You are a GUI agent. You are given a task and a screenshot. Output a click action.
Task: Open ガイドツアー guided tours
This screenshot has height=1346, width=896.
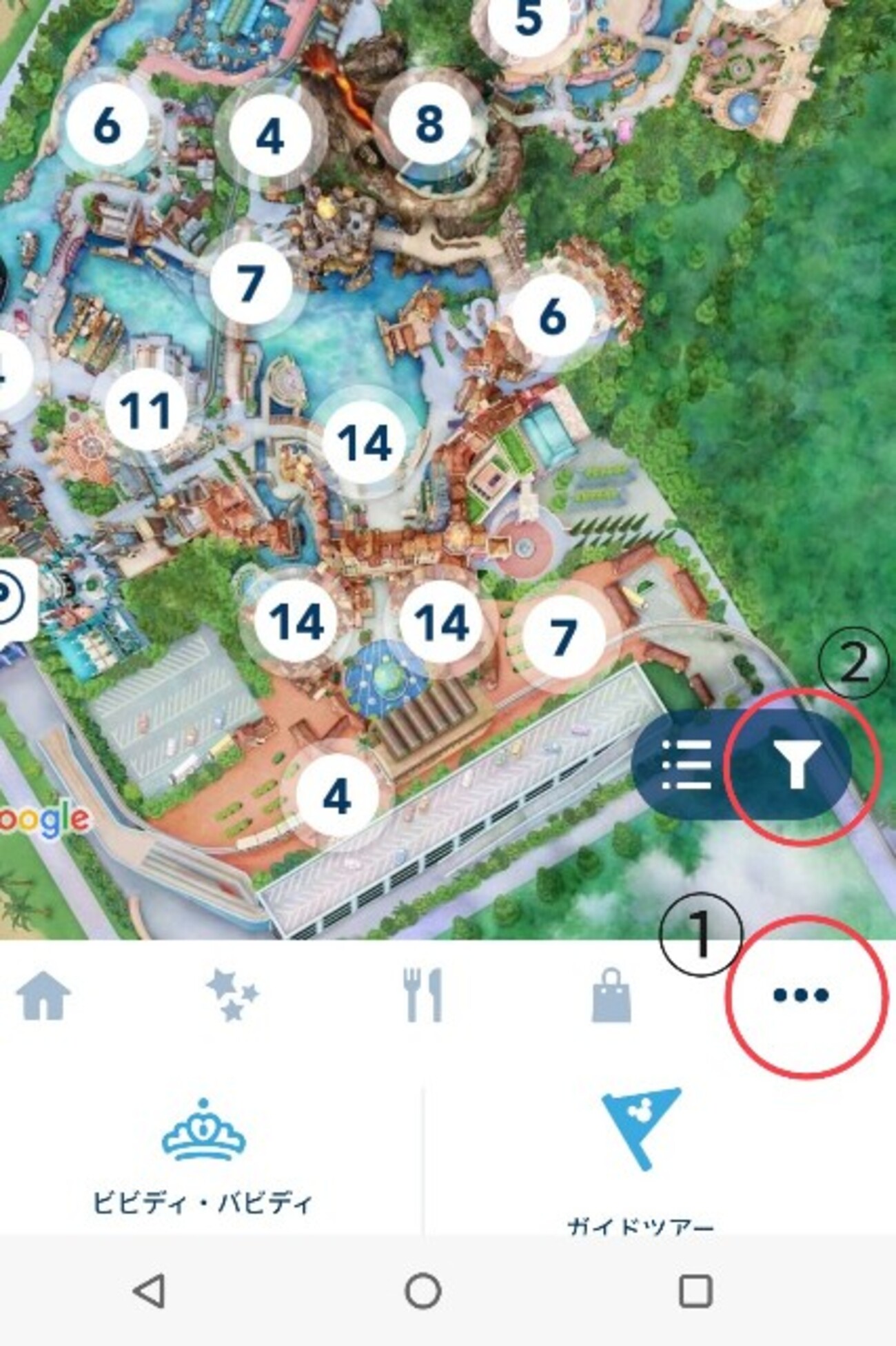pos(641,1158)
